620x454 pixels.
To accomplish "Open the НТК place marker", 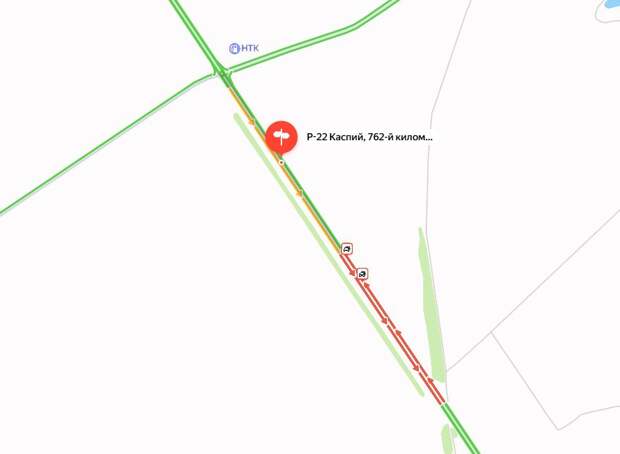I will [234, 47].
